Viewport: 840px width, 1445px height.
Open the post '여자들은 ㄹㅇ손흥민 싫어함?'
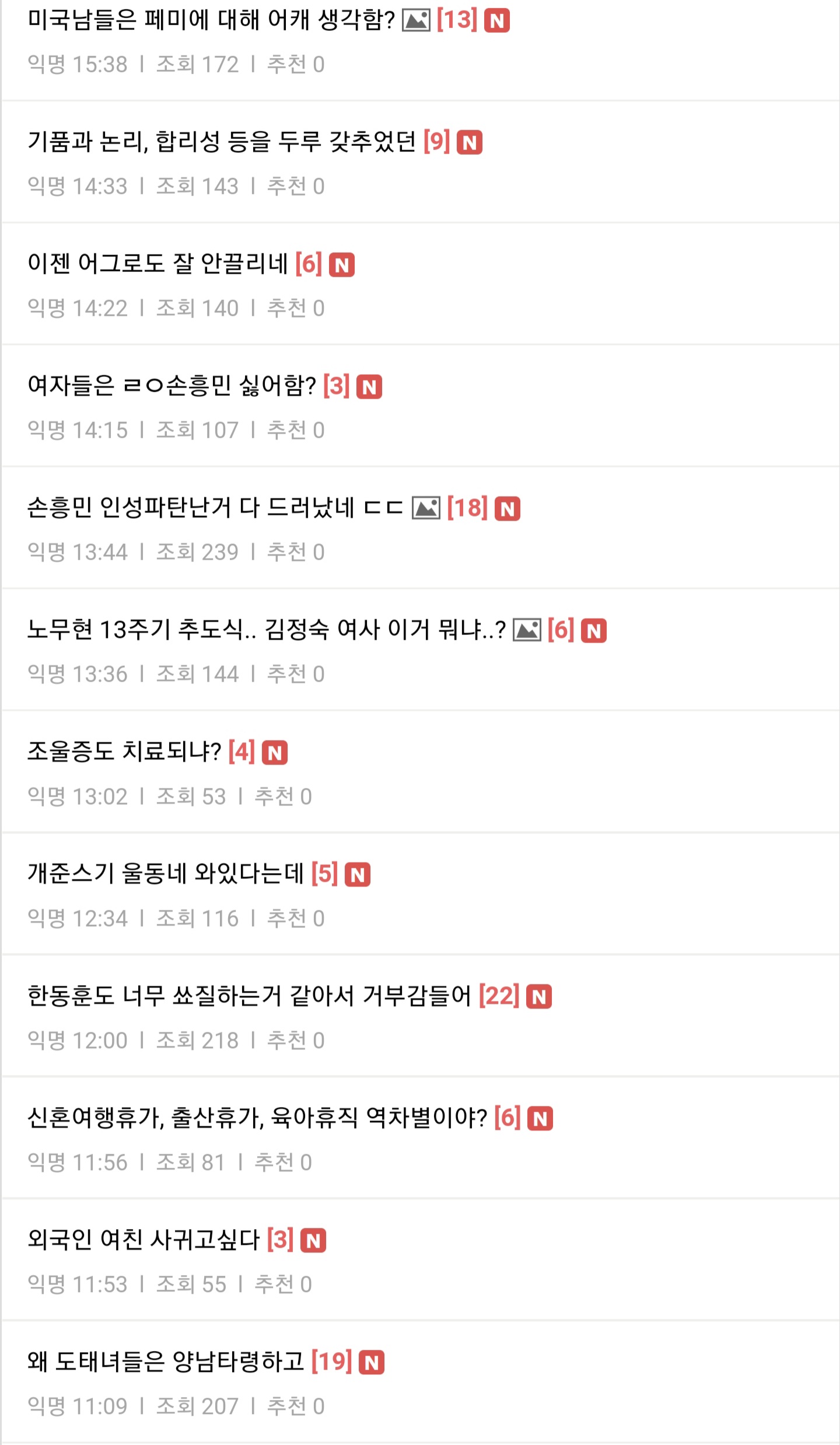[x=172, y=386]
